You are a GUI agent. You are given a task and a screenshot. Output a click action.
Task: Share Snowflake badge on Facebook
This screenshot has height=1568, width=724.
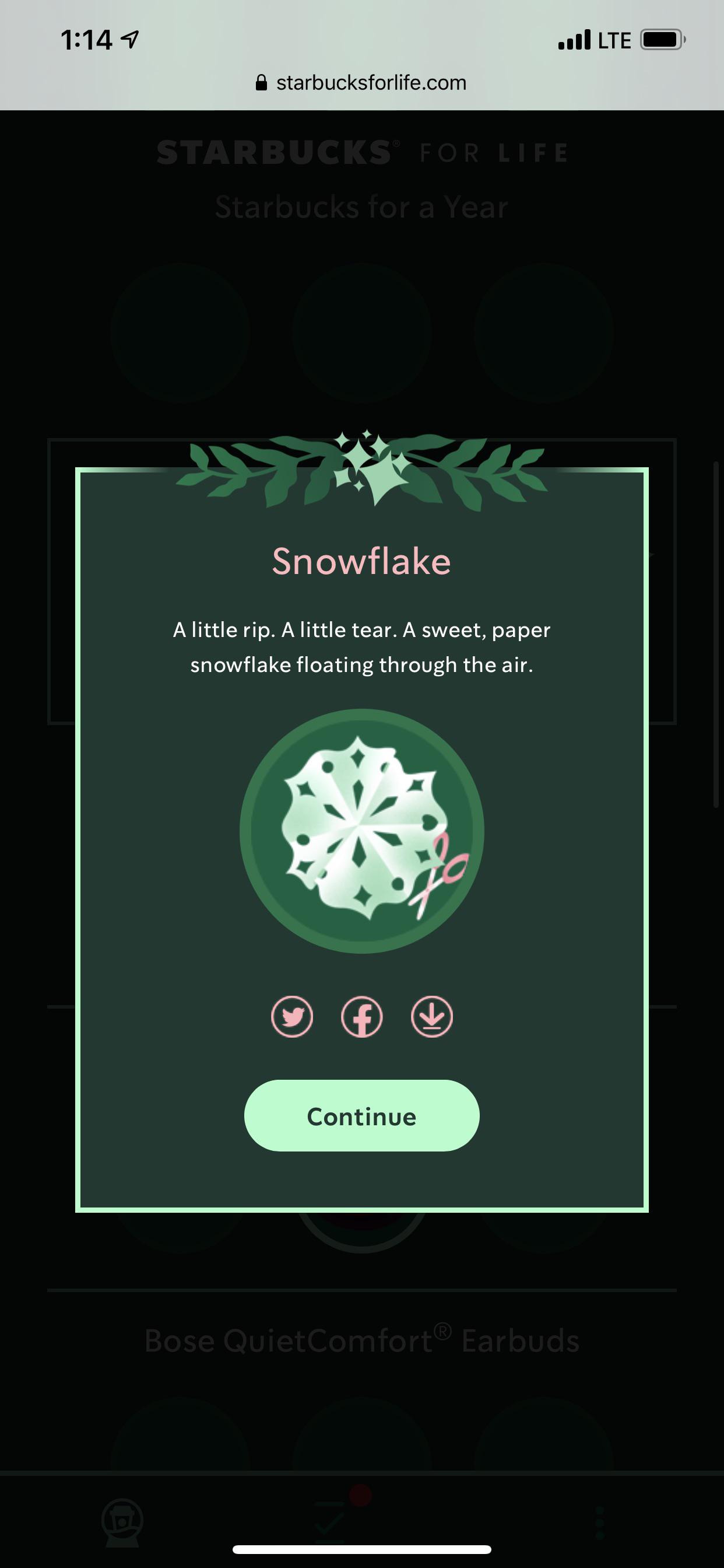362,1017
